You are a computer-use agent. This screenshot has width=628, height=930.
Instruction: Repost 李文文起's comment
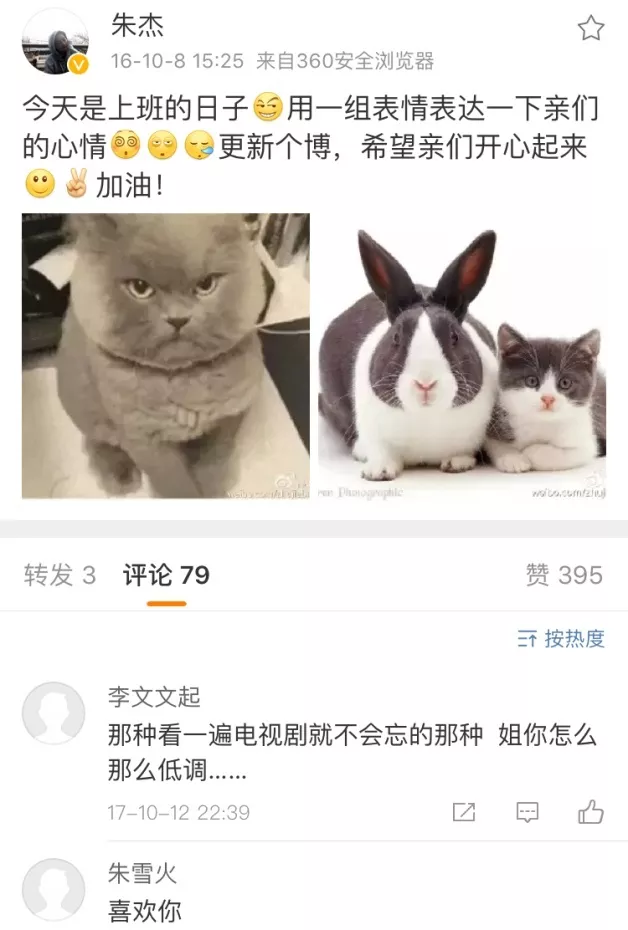click(464, 812)
